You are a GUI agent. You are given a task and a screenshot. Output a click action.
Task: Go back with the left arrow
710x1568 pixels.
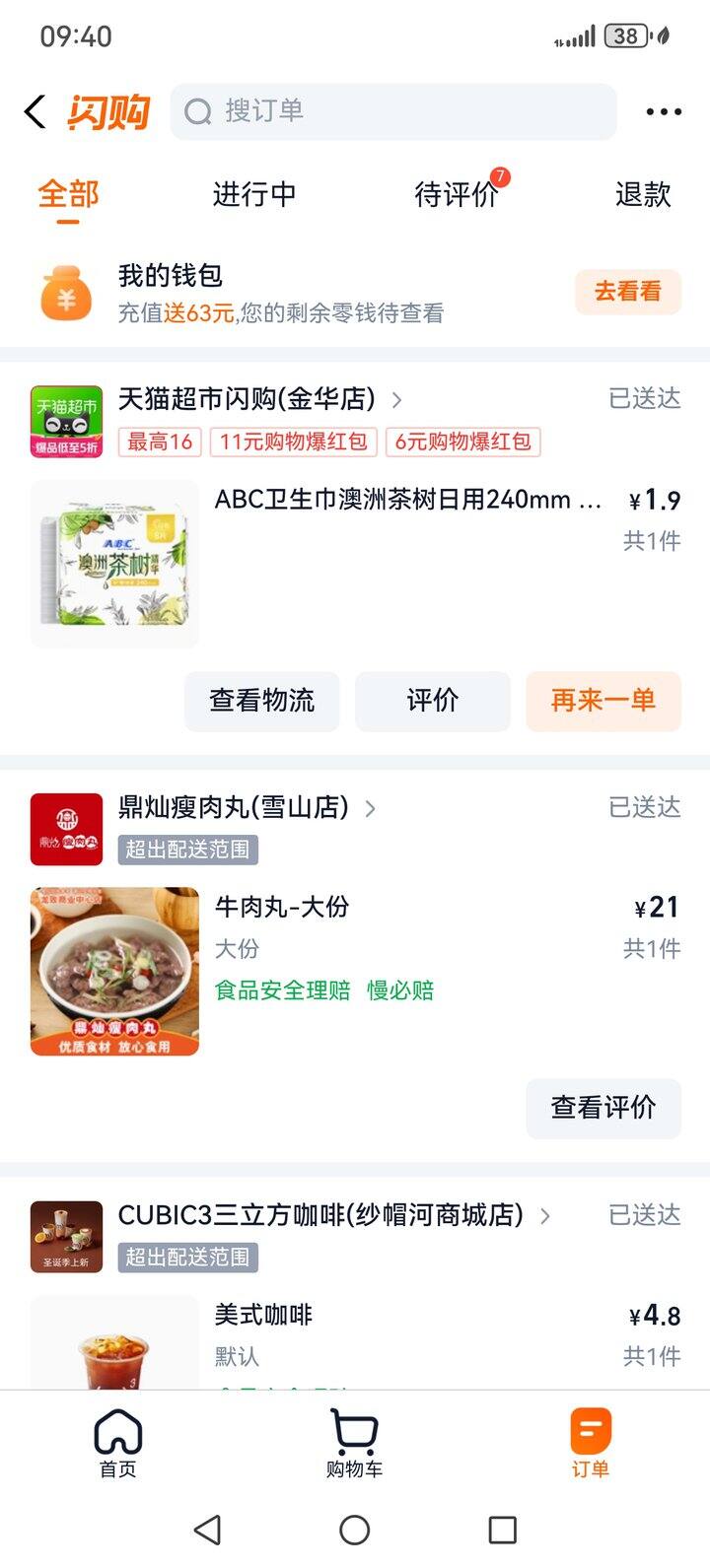pos(34,111)
